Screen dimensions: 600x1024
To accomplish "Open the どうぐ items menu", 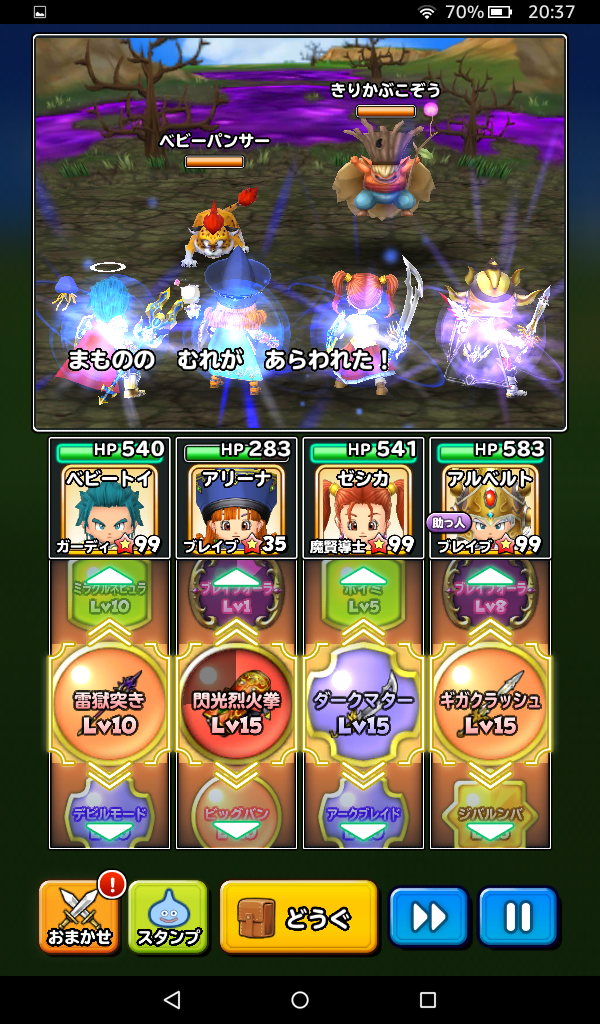I will pos(298,917).
